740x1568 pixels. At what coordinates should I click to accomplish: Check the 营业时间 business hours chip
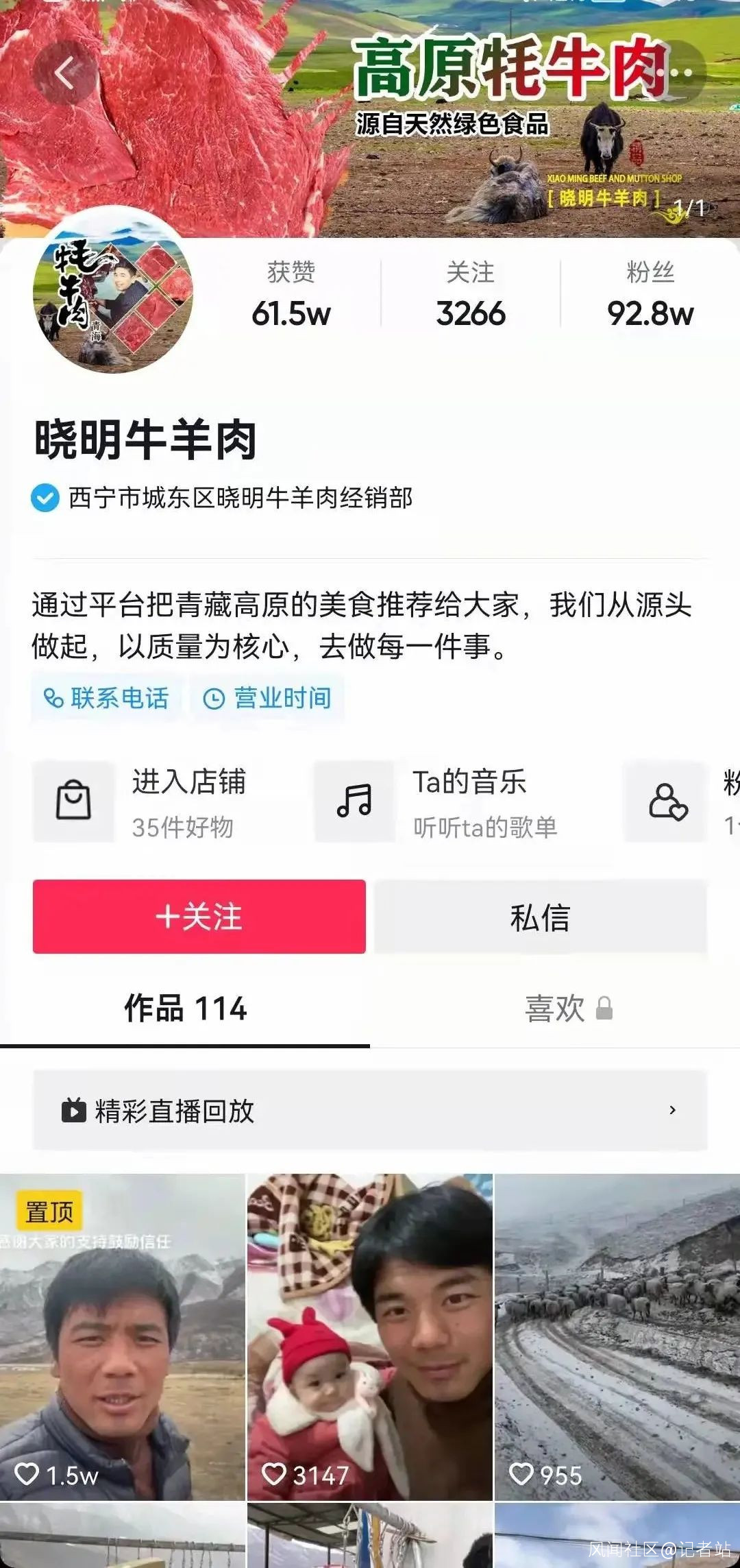click(268, 698)
